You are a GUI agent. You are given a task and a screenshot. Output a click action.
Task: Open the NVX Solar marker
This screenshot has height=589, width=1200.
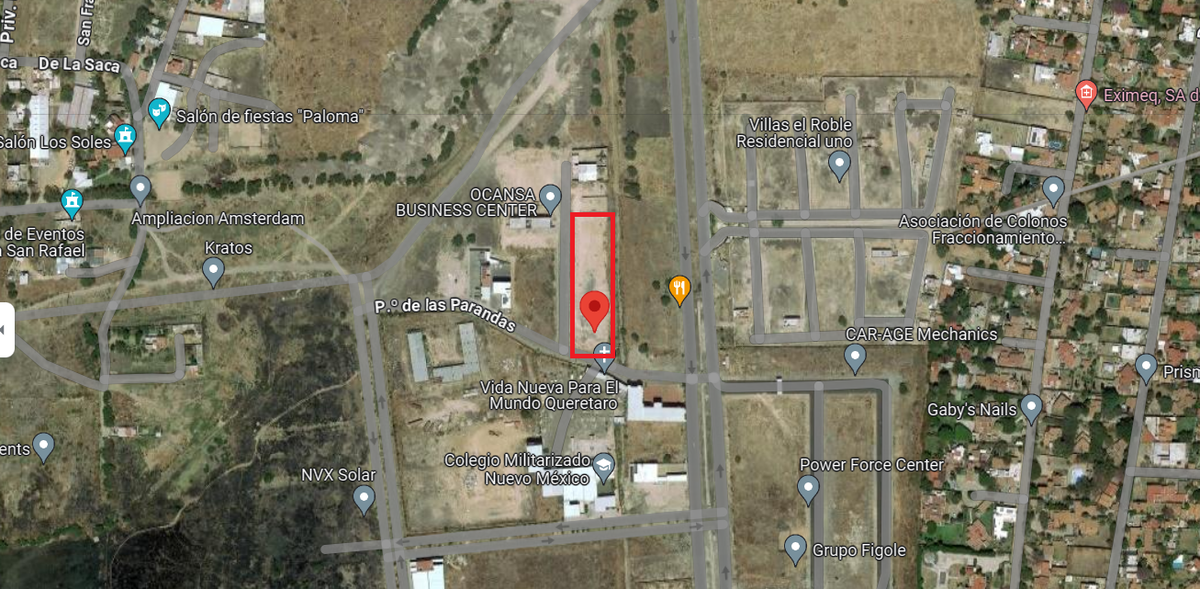pos(364,498)
